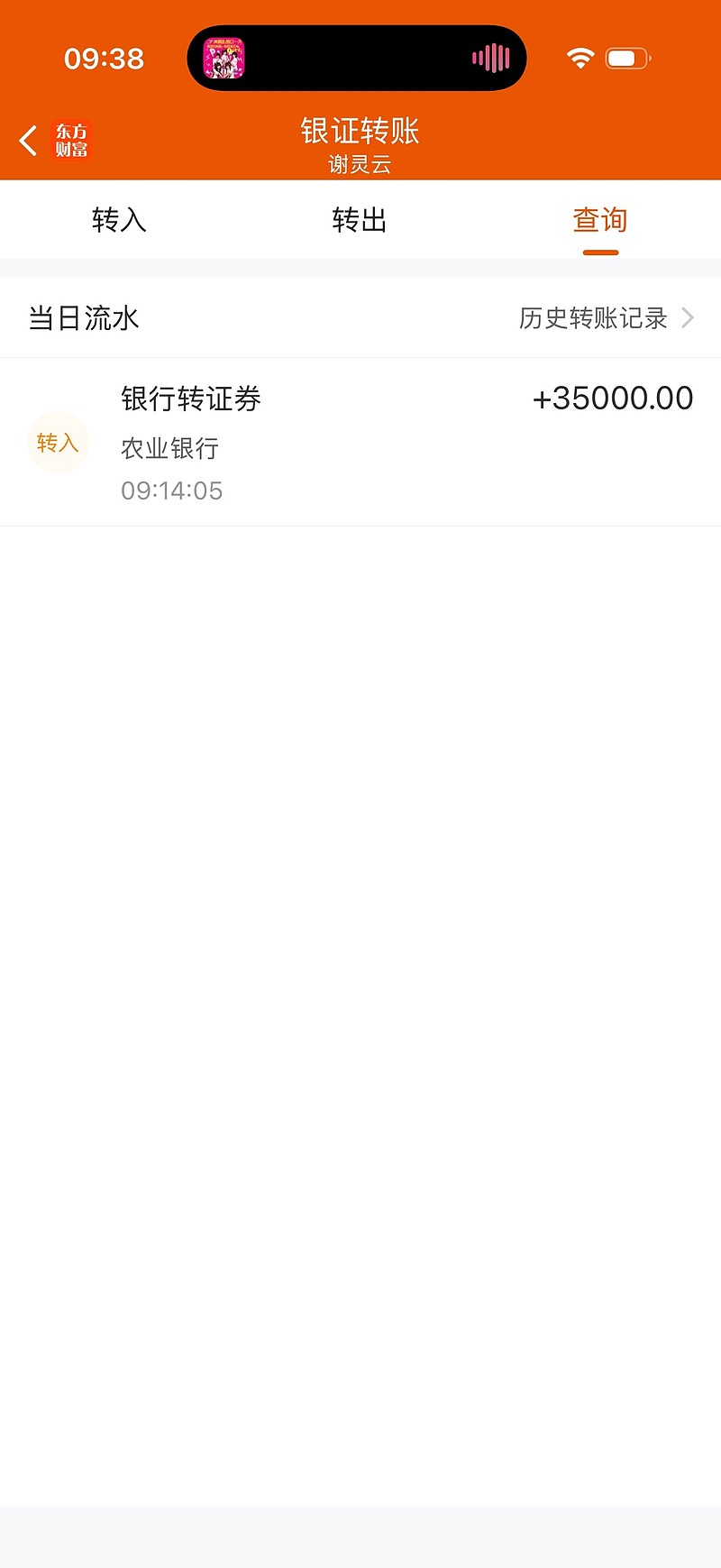Tap the 农业银行 bank label
This screenshot has height=1568, width=721.
pos(170,448)
